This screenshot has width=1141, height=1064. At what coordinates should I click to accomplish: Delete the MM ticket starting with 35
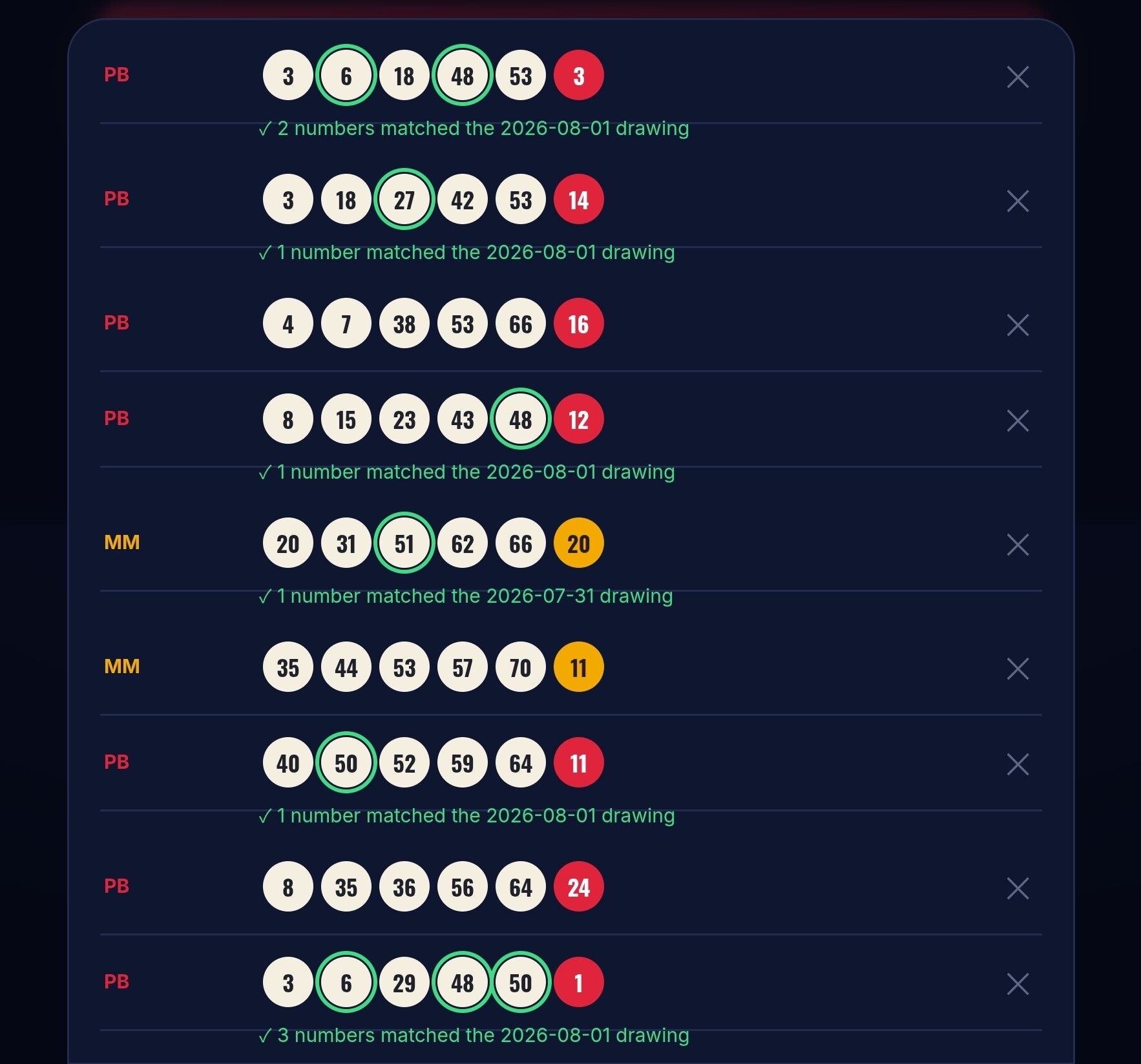(x=1018, y=669)
